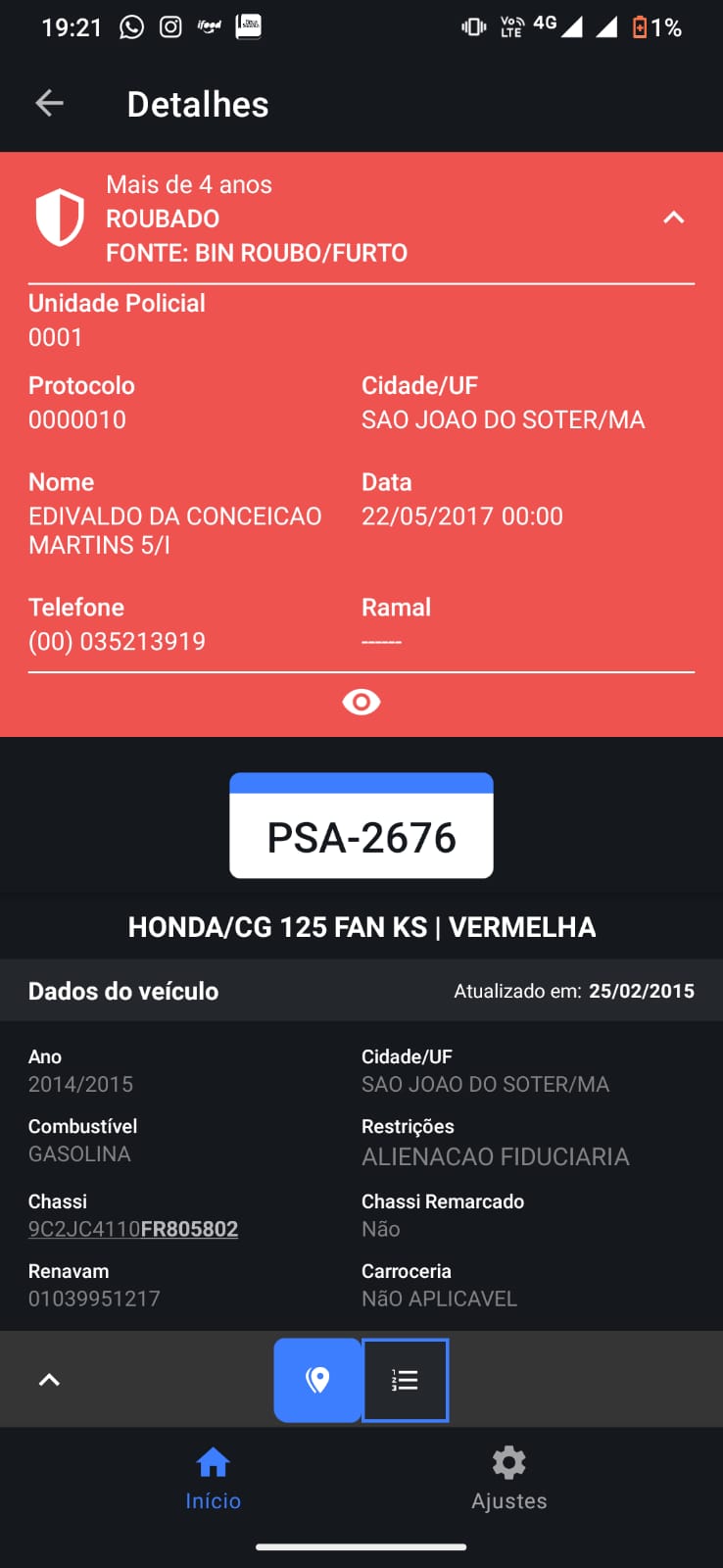Tap the eye icon under the alert
The image size is (723, 1568).
click(361, 702)
